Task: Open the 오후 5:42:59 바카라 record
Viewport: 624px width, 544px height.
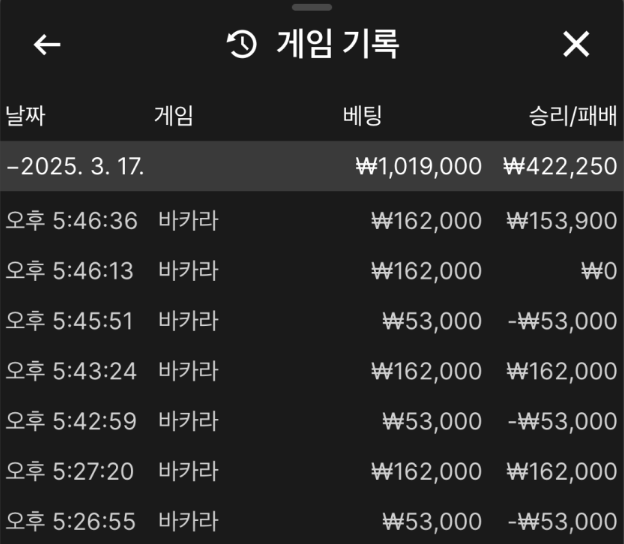Action: [311, 421]
